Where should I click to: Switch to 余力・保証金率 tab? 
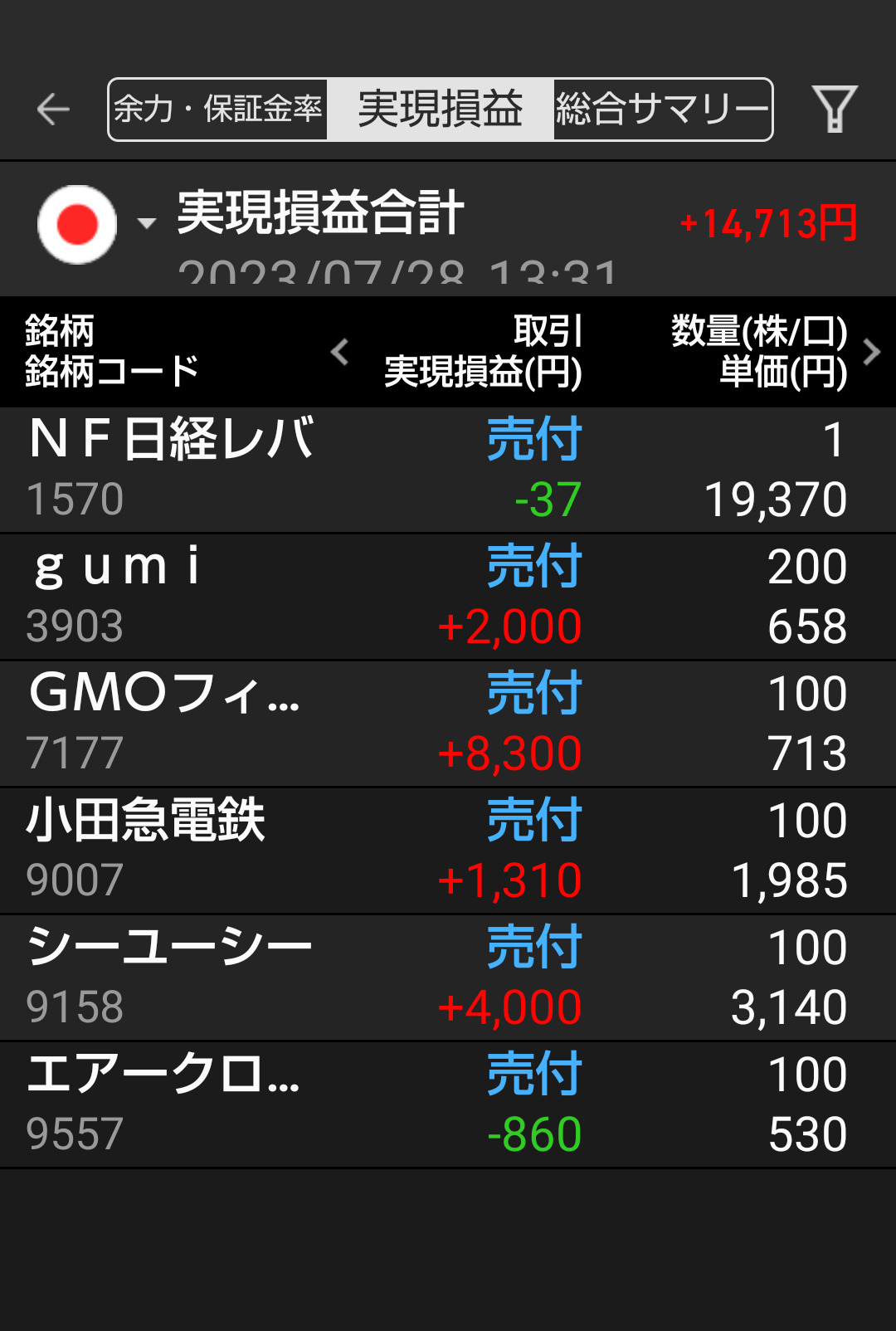pos(218,110)
